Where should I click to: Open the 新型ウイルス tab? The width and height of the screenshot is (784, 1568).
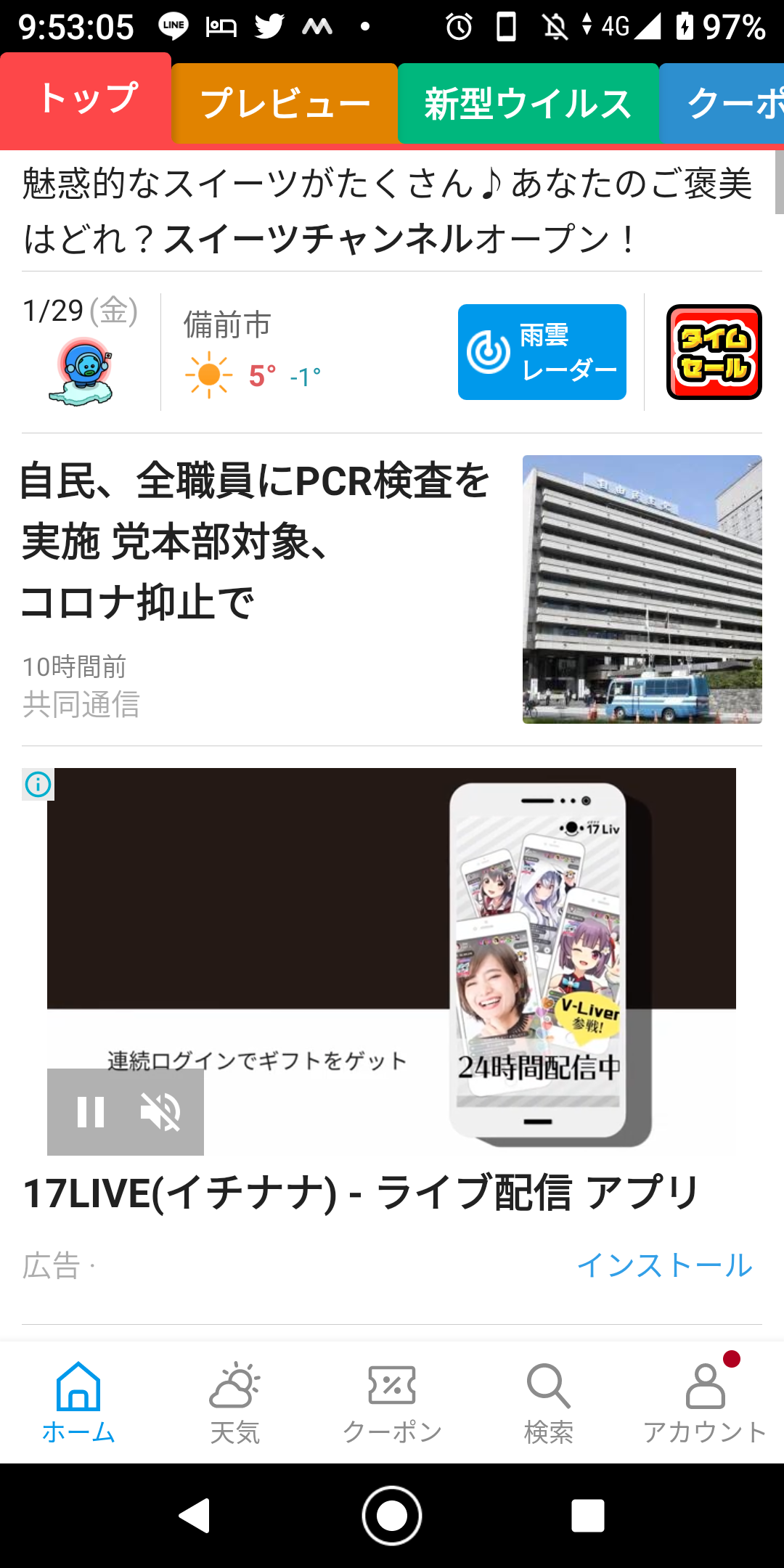point(528,103)
